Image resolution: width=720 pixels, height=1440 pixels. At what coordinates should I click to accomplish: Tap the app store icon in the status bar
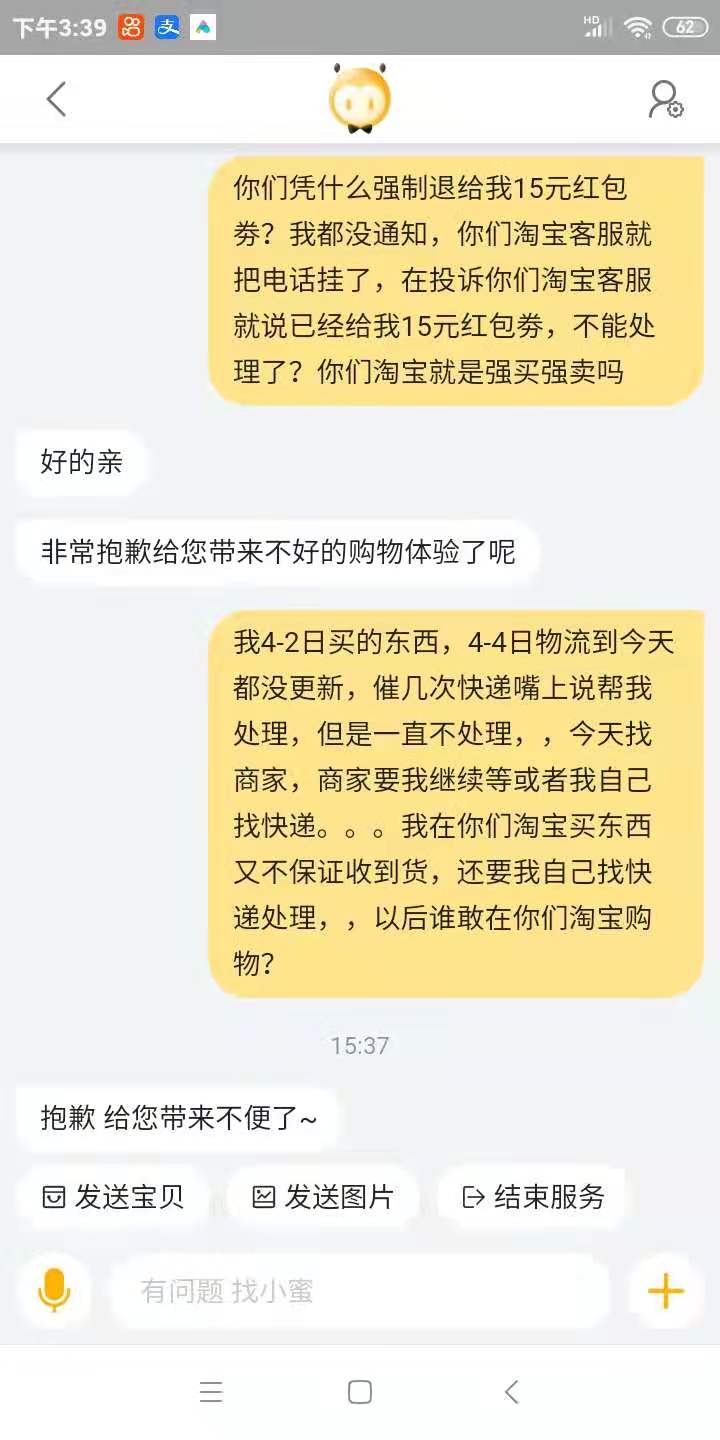click(205, 26)
